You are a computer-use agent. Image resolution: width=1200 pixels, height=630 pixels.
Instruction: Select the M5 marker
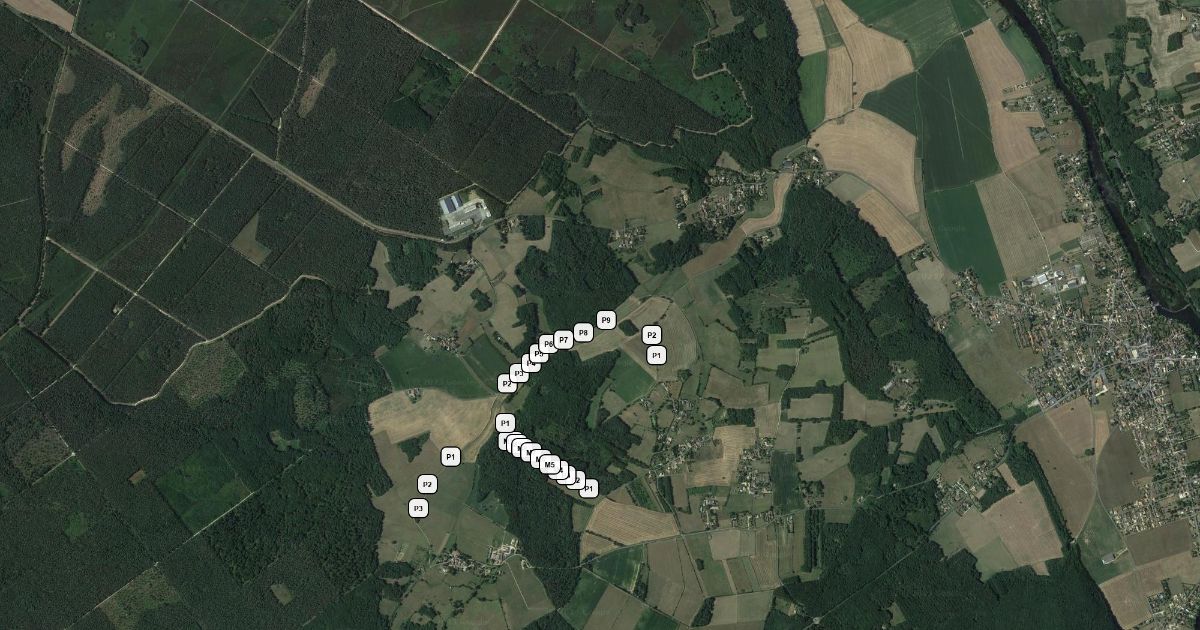coord(549,464)
